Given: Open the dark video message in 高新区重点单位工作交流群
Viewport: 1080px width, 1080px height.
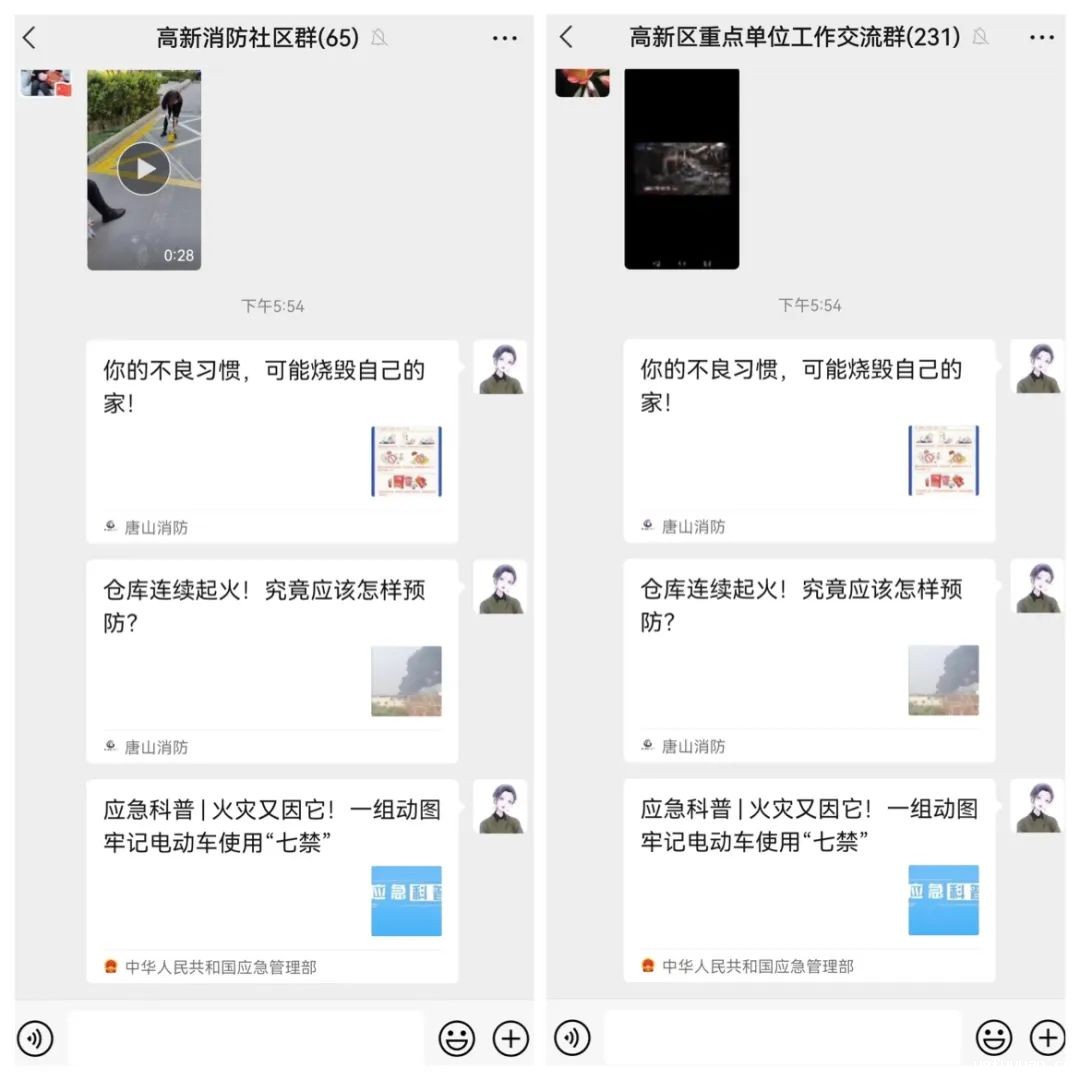Looking at the screenshot, I should (682, 168).
